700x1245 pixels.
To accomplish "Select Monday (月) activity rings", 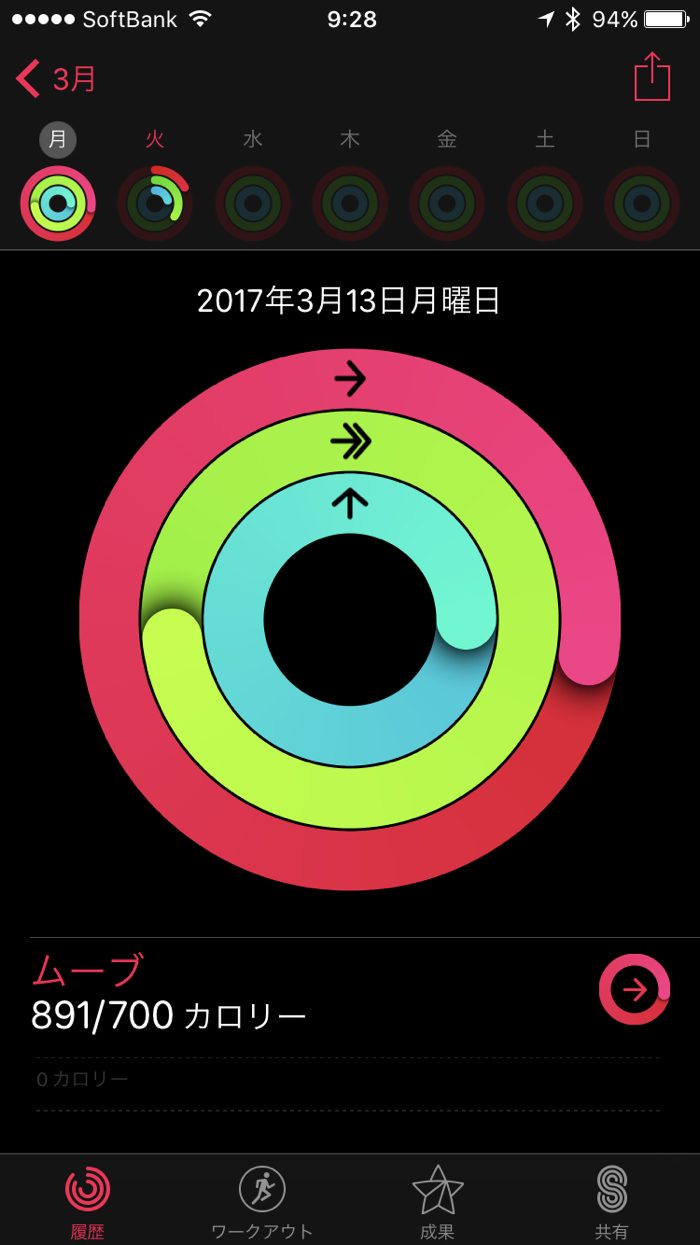I will [58, 203].
